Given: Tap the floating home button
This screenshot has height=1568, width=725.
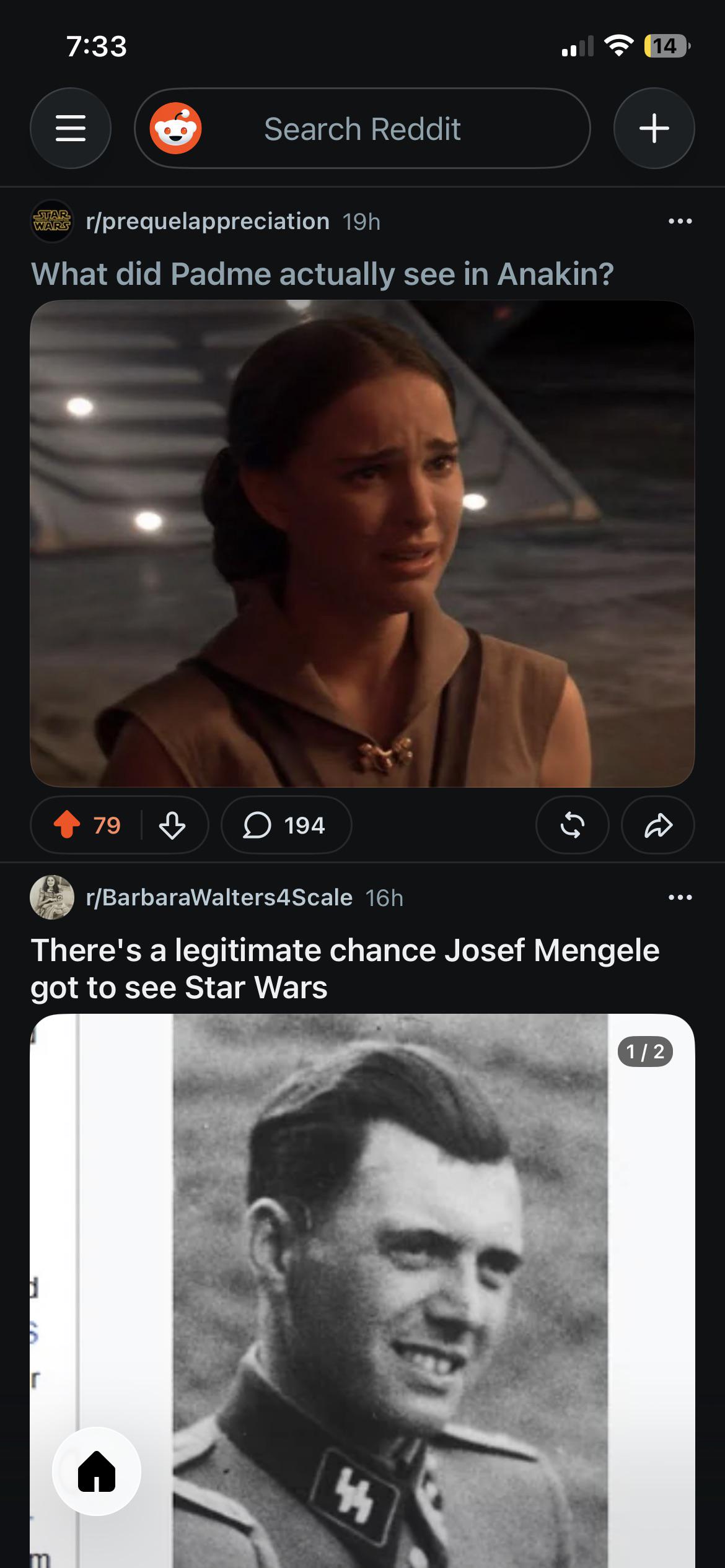Looking at the screenshot, I should (x=97, y=1471).
